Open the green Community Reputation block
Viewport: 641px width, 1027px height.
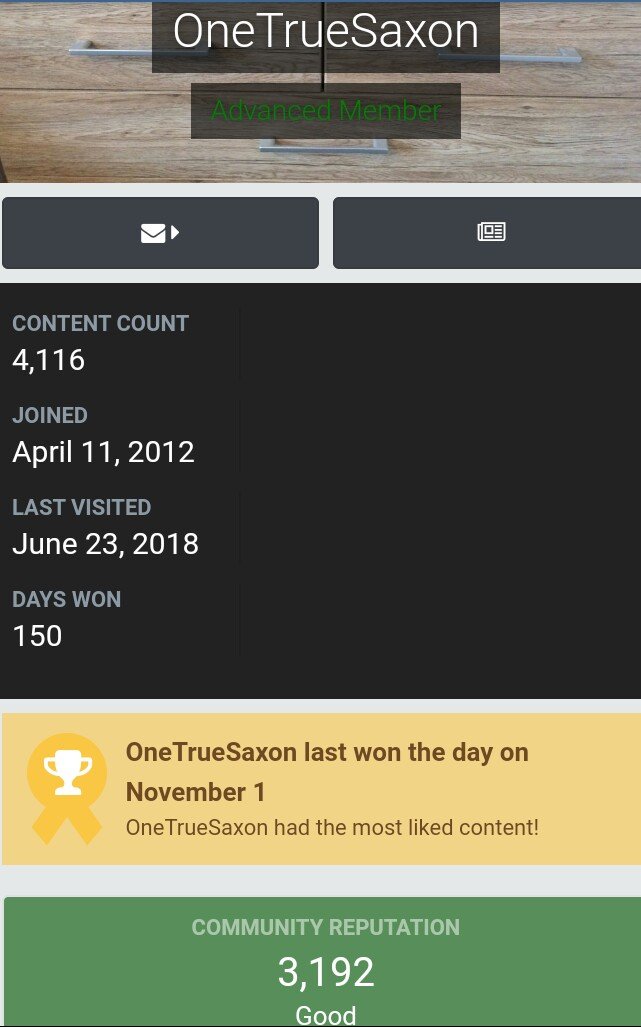point(323,962)
